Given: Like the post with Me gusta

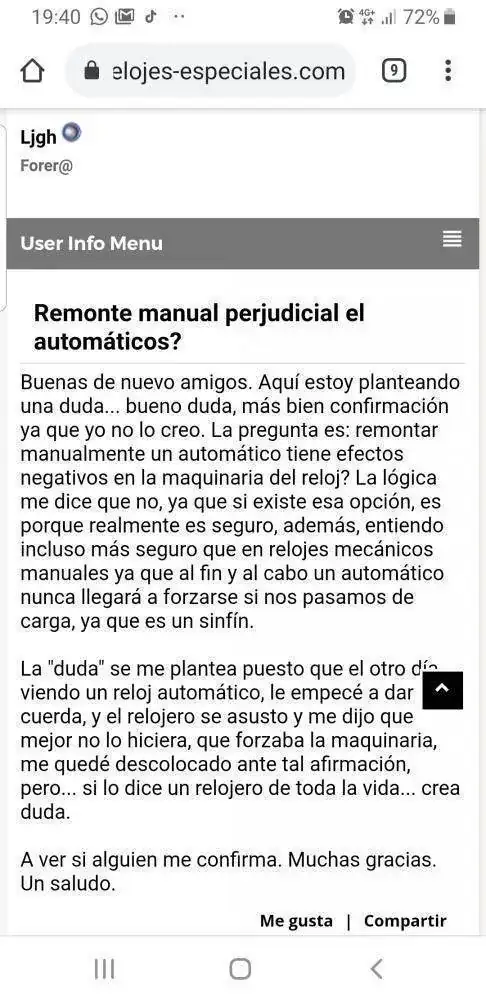Looking at the screenshot, I should tap(296, 921).
